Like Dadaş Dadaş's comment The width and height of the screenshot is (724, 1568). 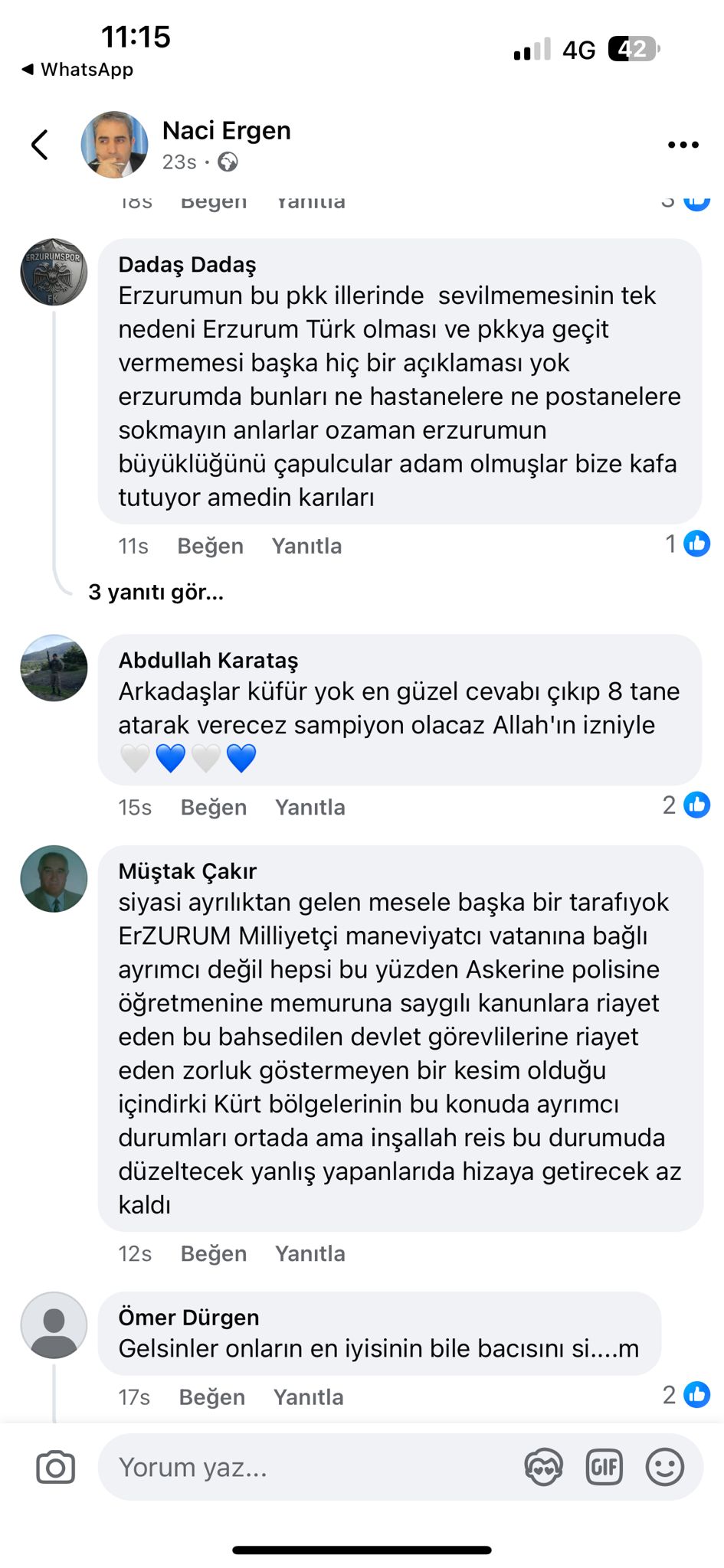(x=210, y=546)
